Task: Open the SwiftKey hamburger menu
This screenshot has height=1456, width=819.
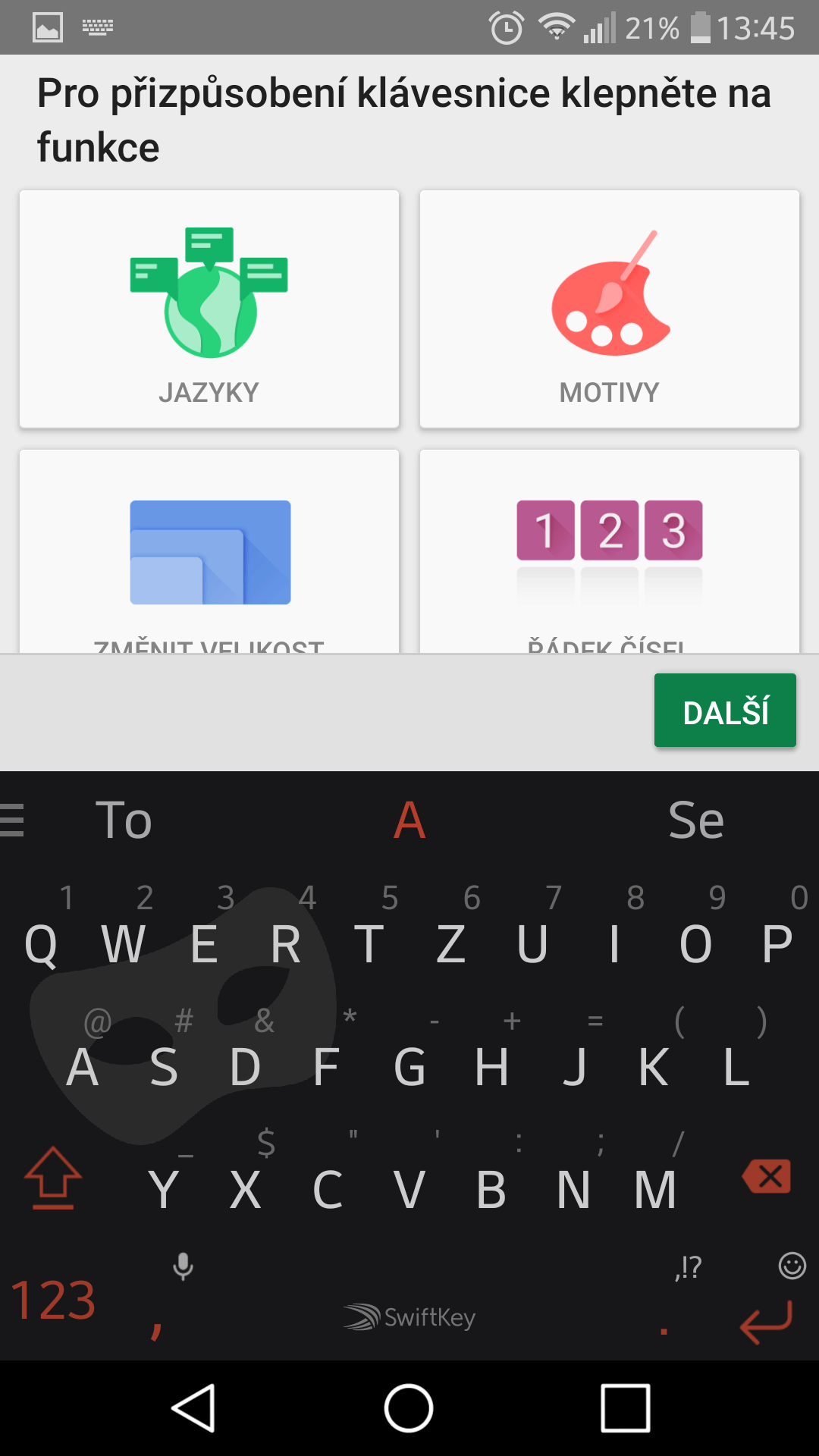Action: [12, 821]
